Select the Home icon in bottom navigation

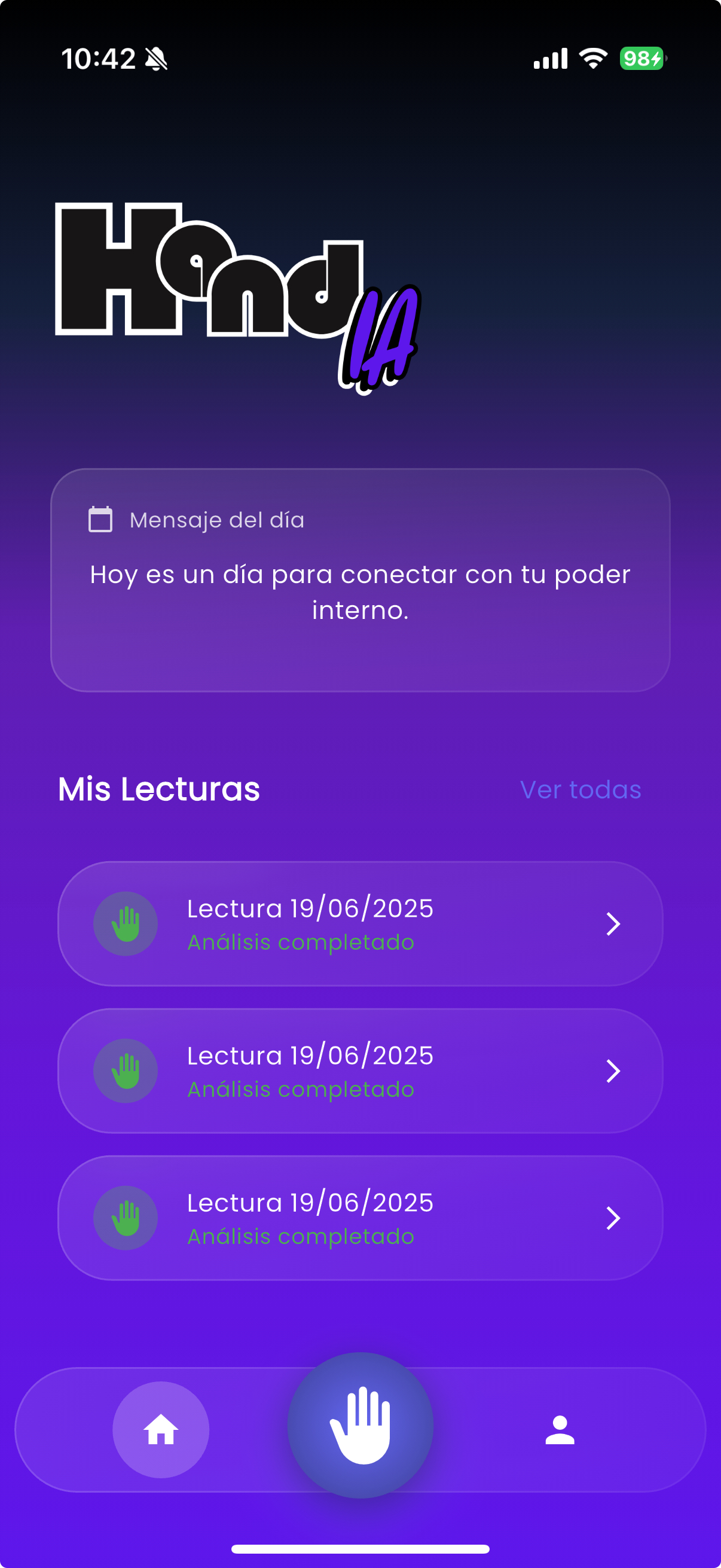[160, 1430]
